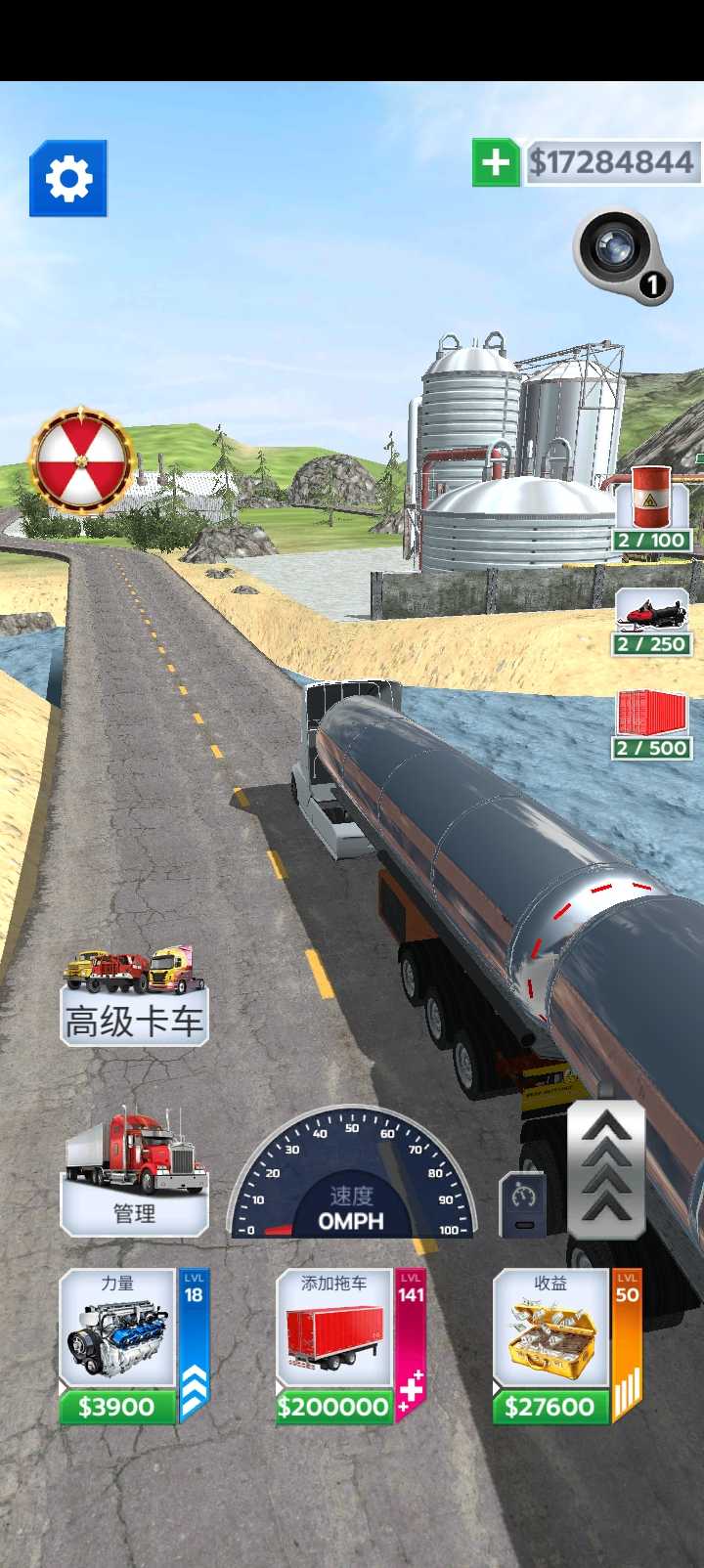Tap the green plus to add money
This screenshot has height=1568, width=704.
496,162
